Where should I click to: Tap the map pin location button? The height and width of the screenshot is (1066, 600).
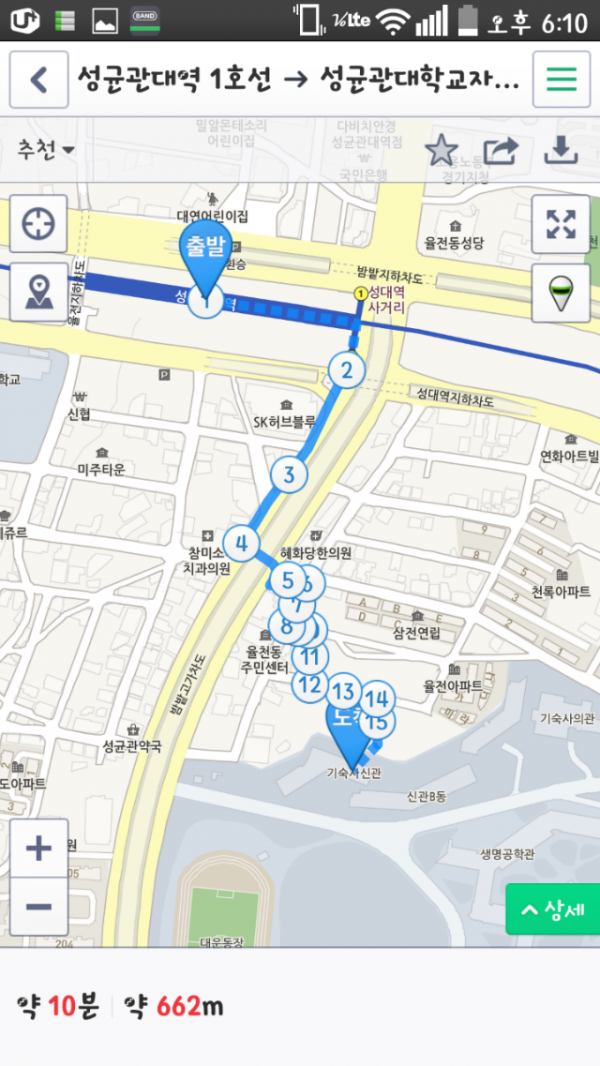pos(39,291)
